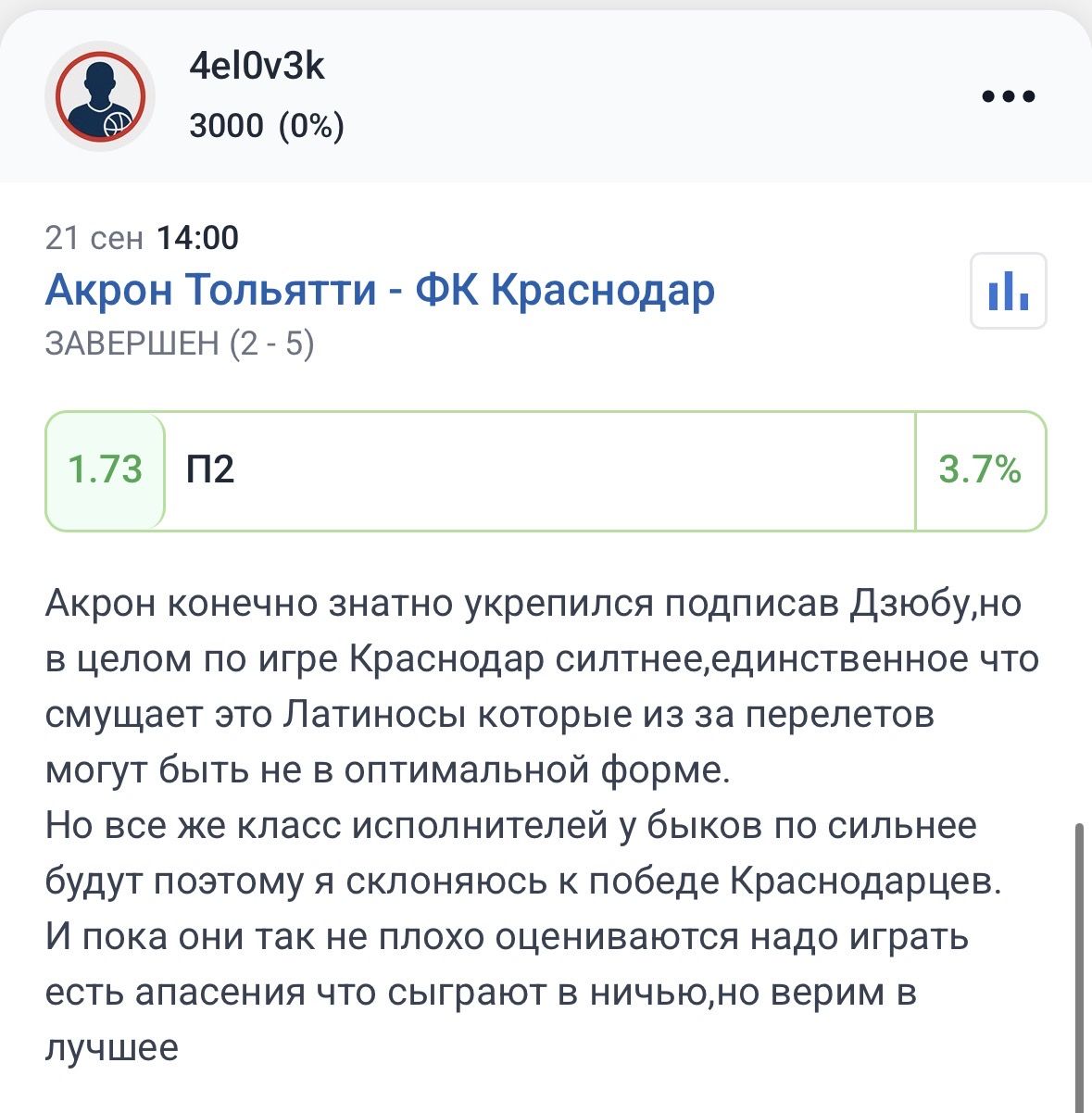The height and width of the screenshot is (1113, 1092).
Task: Open user 4el0v3k's name
Action: 257,67
